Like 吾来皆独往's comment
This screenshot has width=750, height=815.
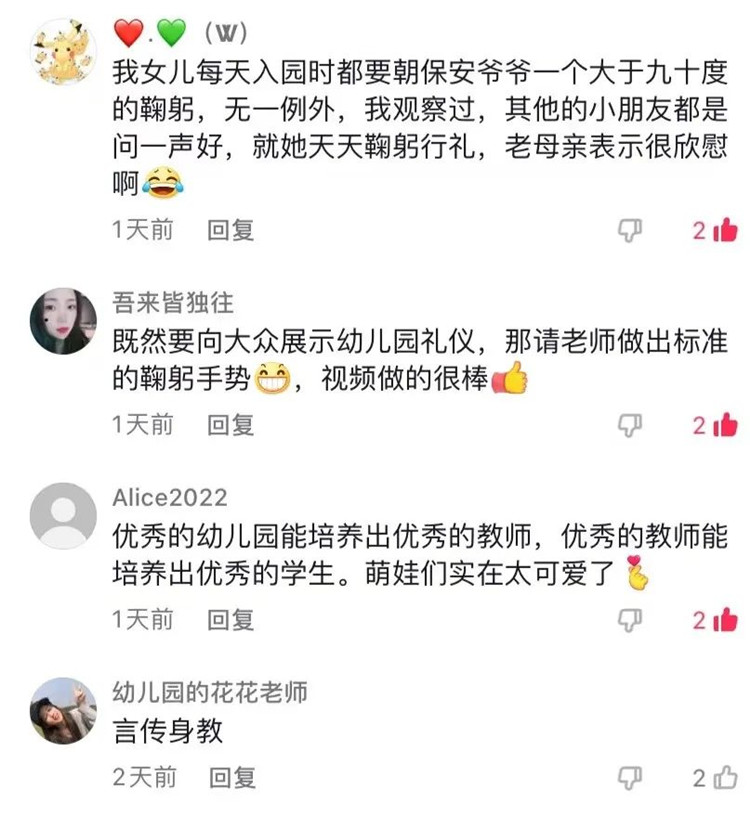point(726,426)
